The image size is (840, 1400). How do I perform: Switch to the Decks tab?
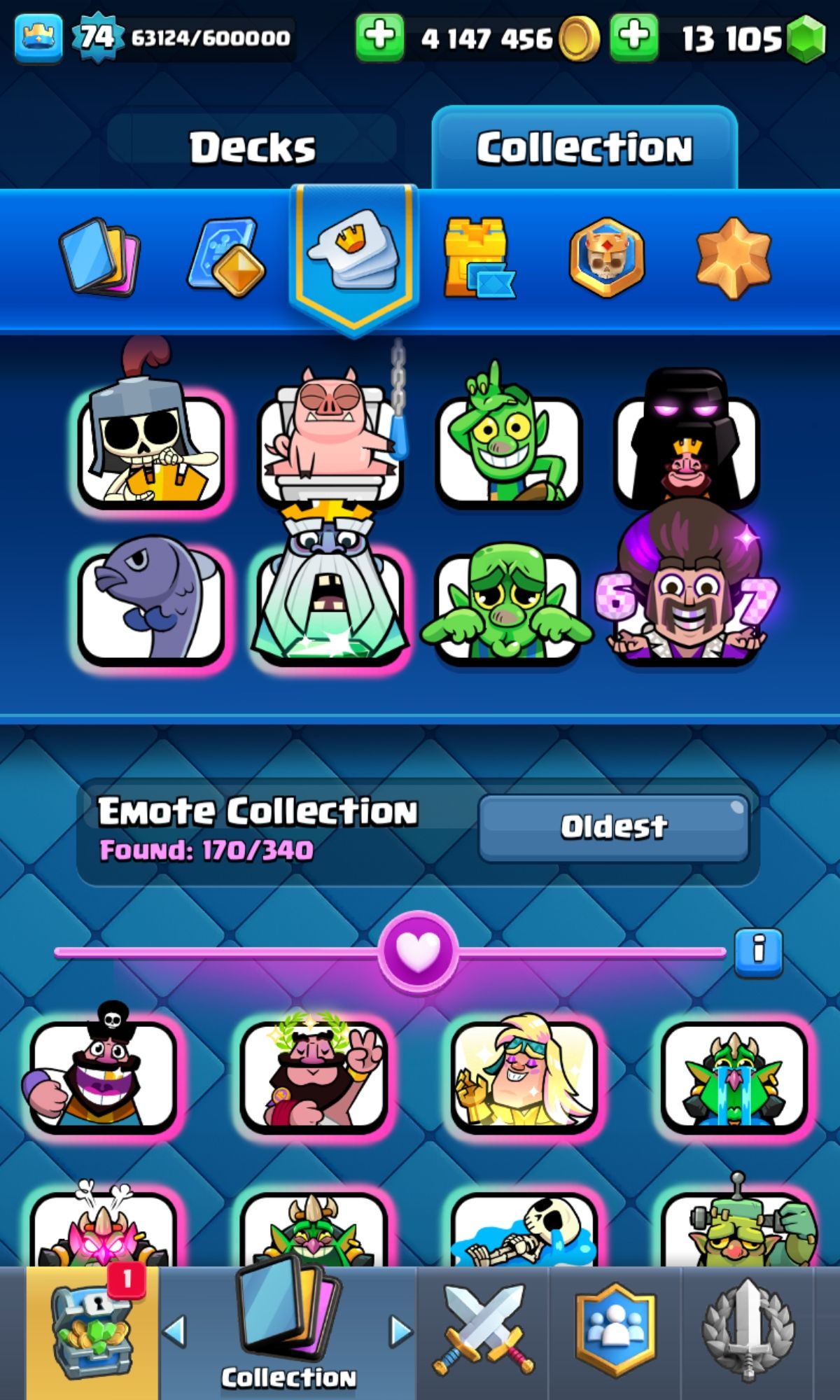[252, 148]
